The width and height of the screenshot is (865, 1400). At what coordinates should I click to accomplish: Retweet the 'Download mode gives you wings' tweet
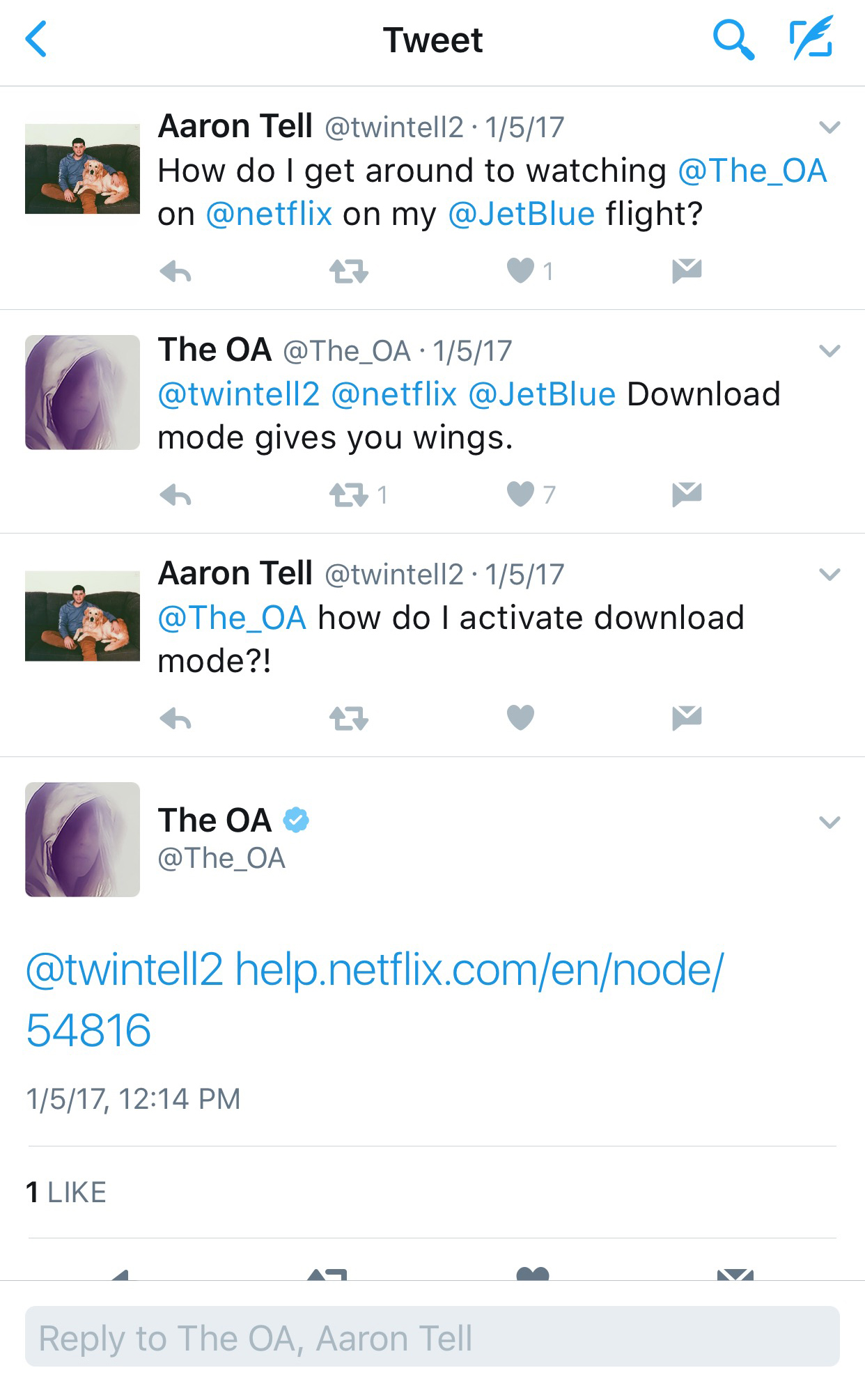coord(349,495)
